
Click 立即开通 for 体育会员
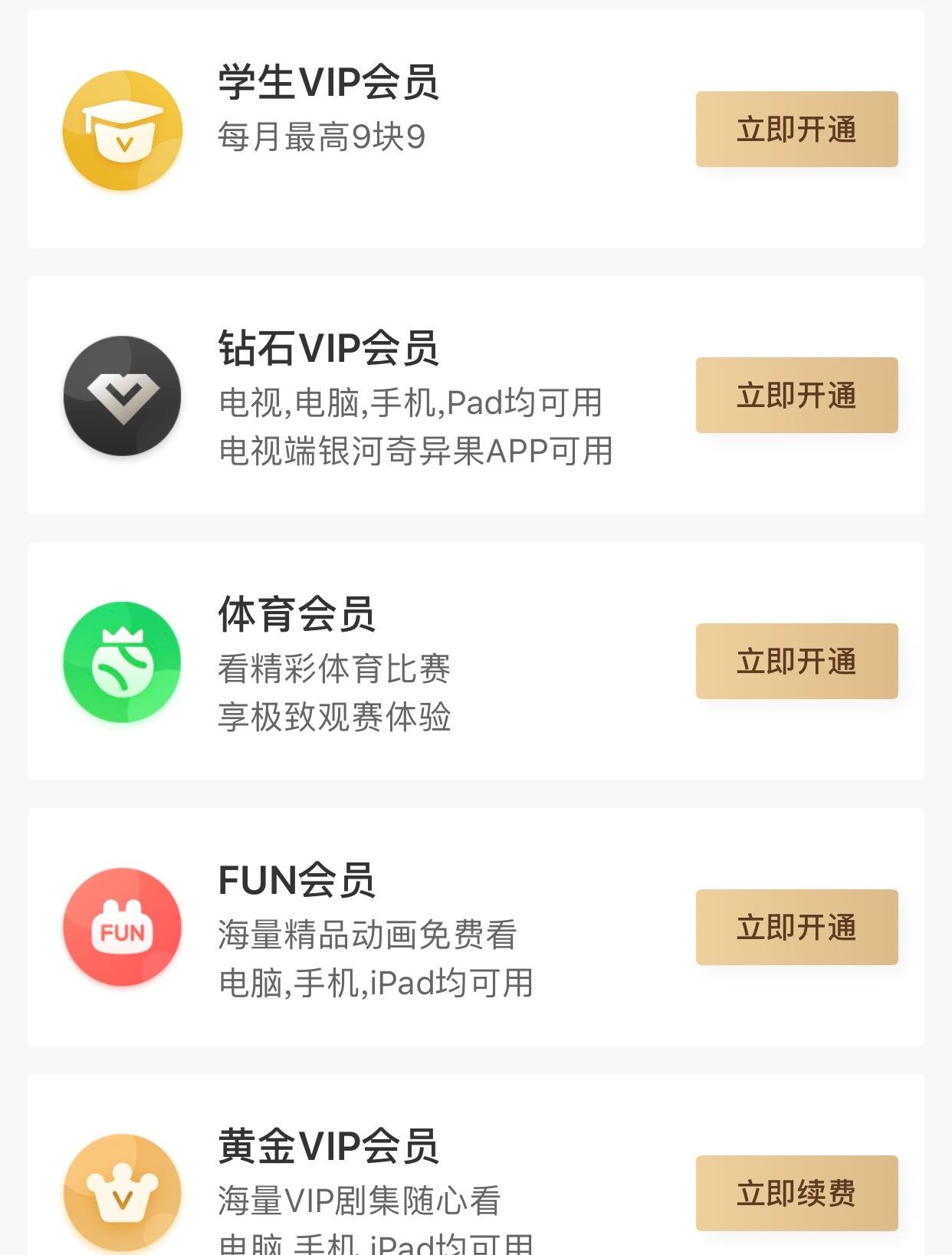796,660
